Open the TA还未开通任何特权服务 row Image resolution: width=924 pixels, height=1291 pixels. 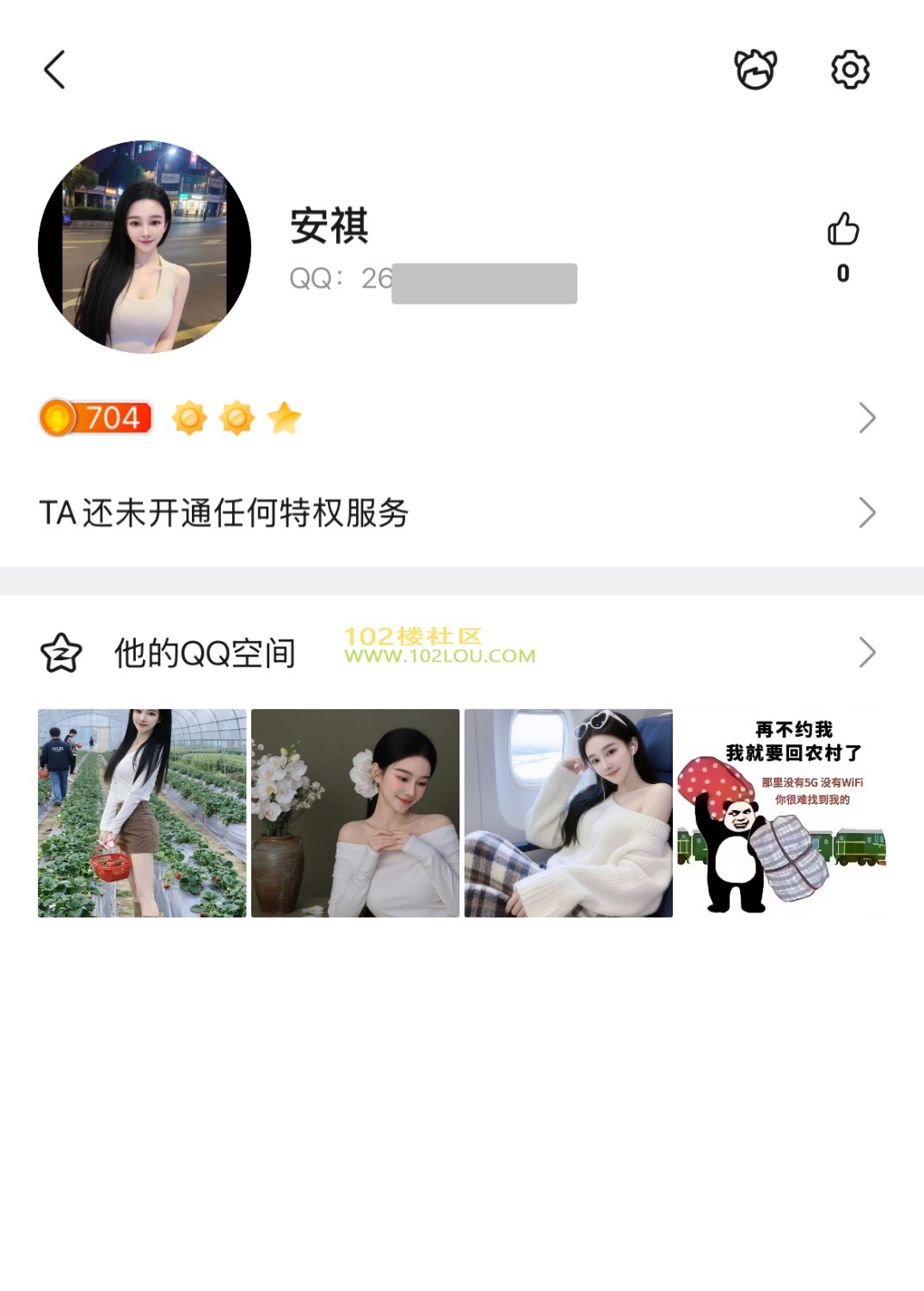pyautogui.click(x=456, y=513)
